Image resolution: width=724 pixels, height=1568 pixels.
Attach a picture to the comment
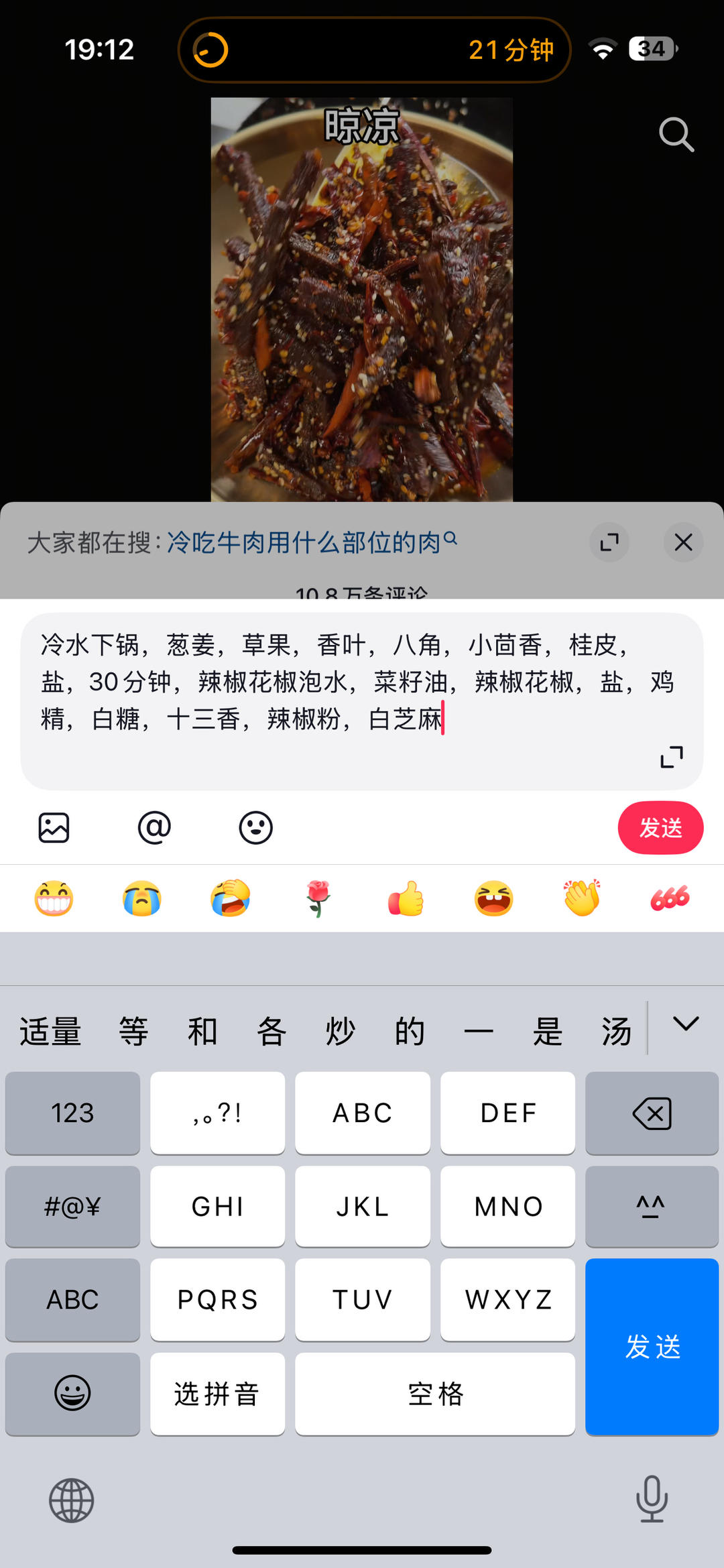pos(54,827)
